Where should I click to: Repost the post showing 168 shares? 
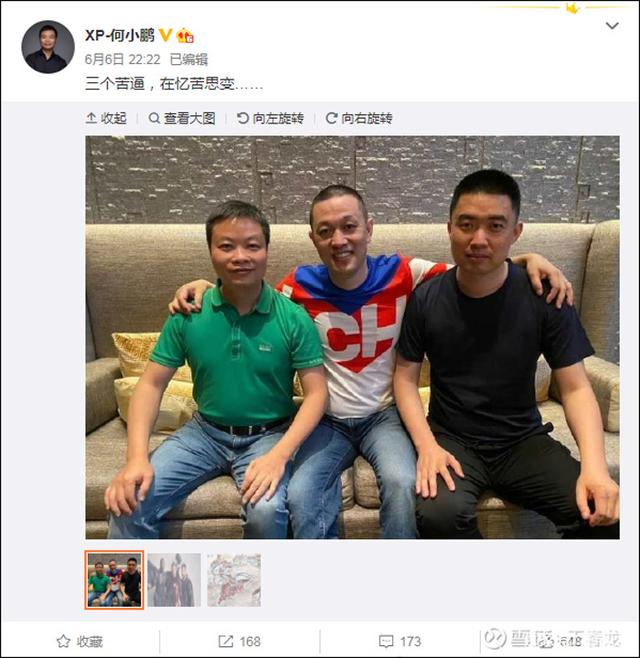(x=240, y=641)
